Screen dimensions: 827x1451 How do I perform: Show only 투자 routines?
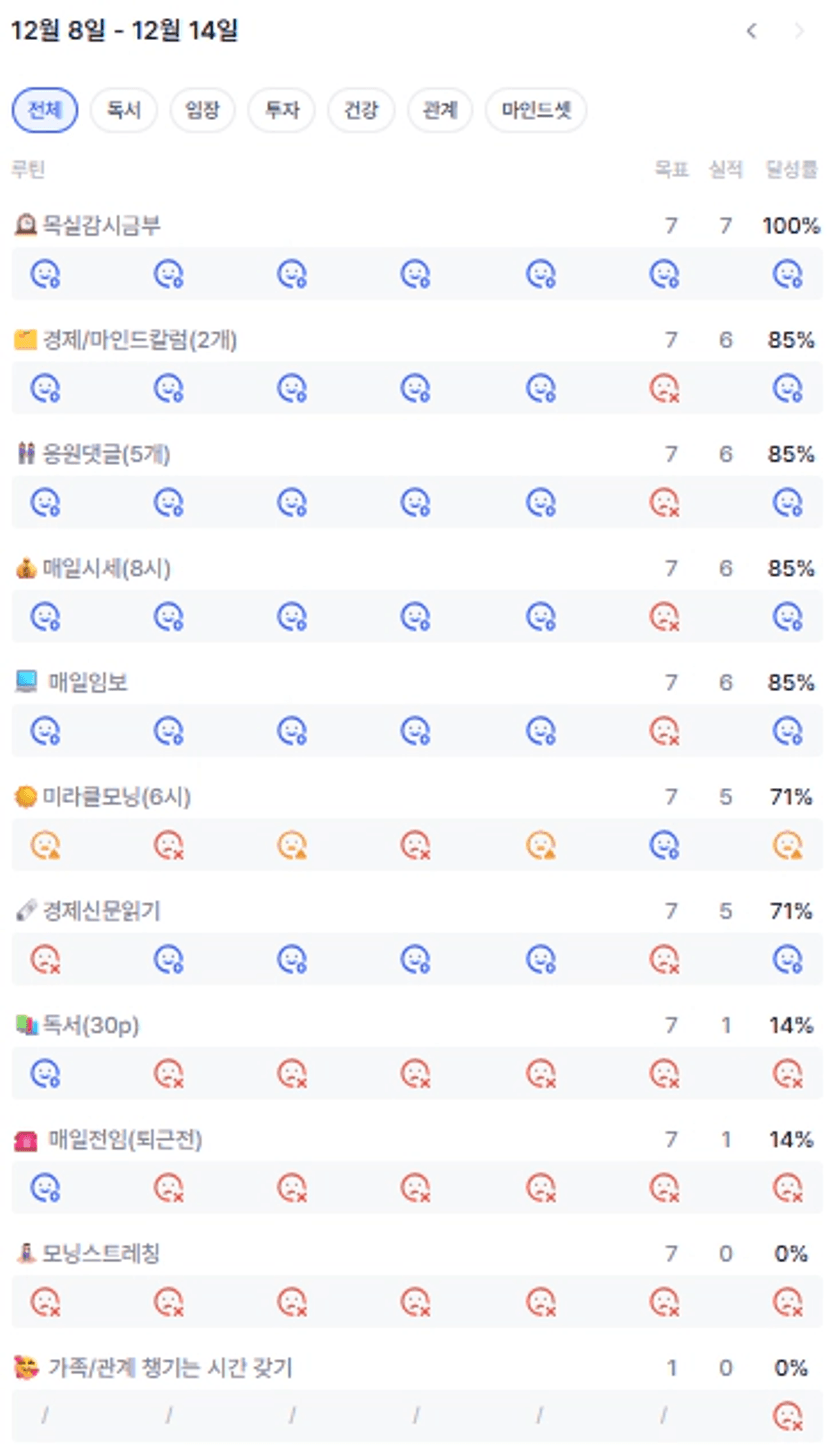coord(282,111)
